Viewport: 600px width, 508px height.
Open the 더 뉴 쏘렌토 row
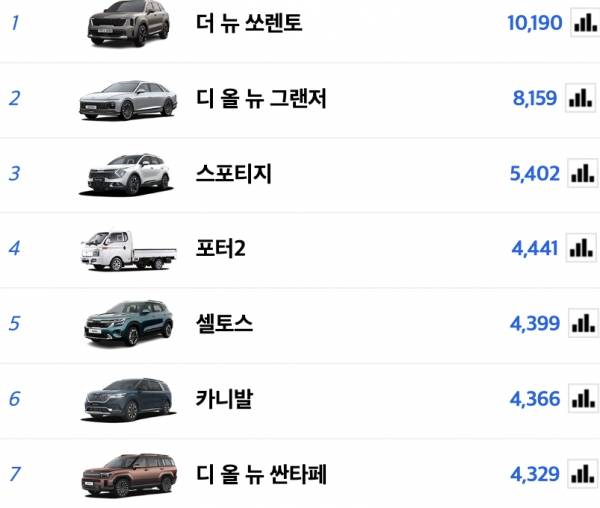[249, 24]
